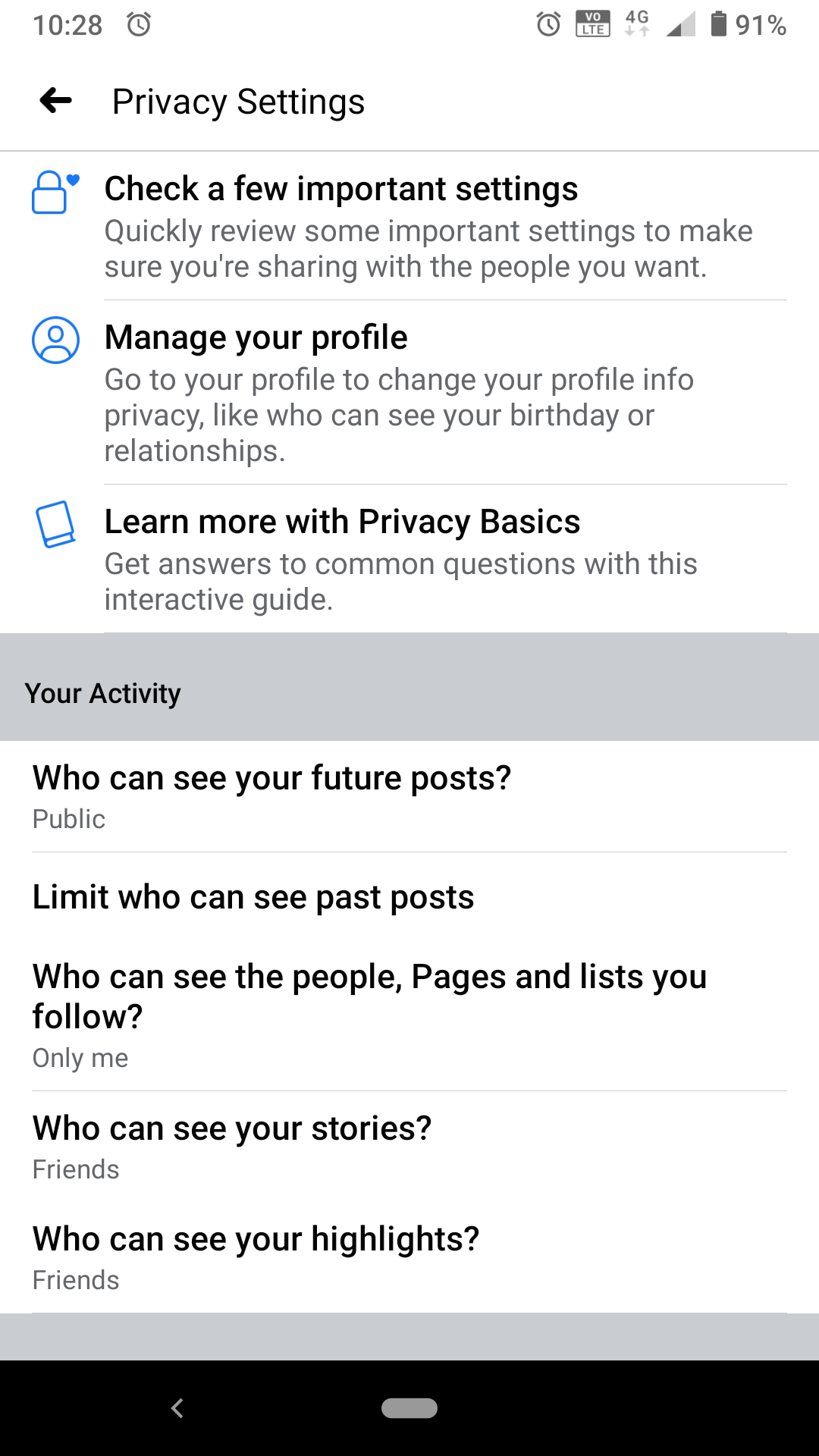Tap the alarm clock icon in status bar
Viewport: 819px width, 1456px height.
click(x=546, y=25)
